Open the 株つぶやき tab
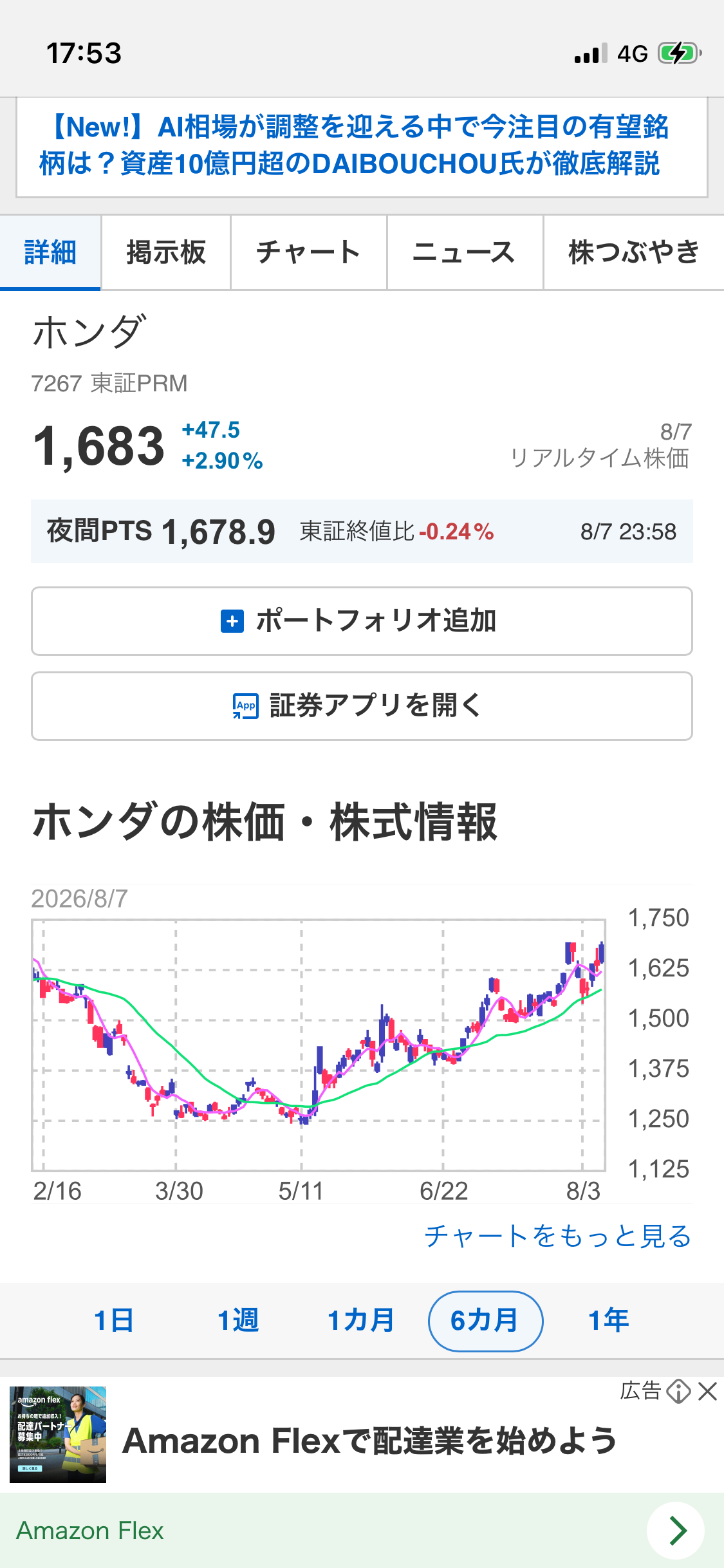724x1568 pixels. click(634, 252)
